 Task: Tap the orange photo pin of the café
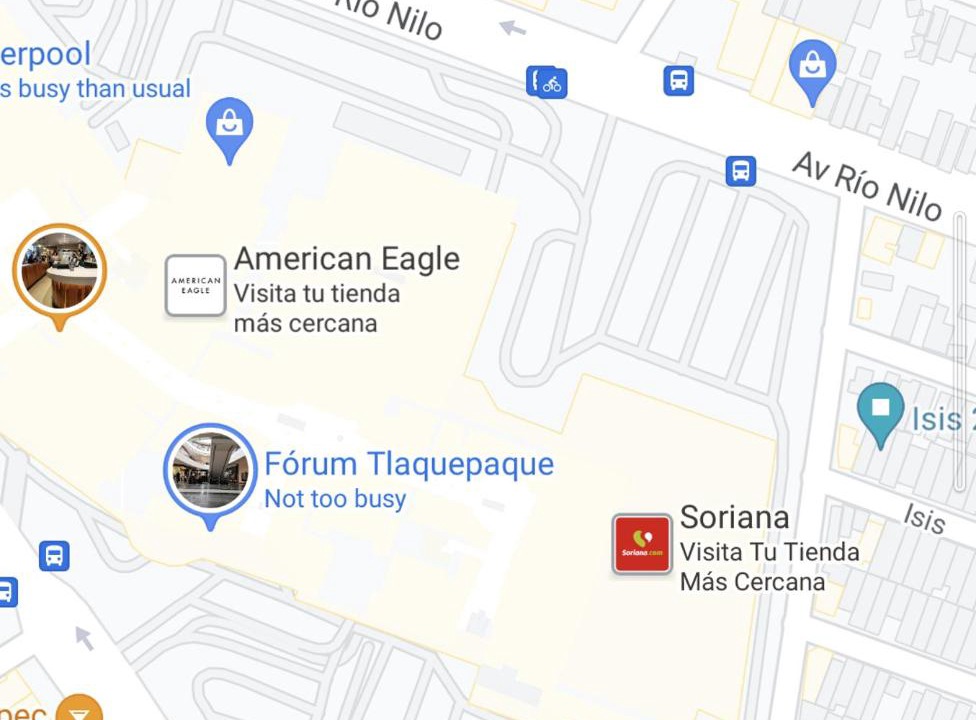(x=59, y=270)
